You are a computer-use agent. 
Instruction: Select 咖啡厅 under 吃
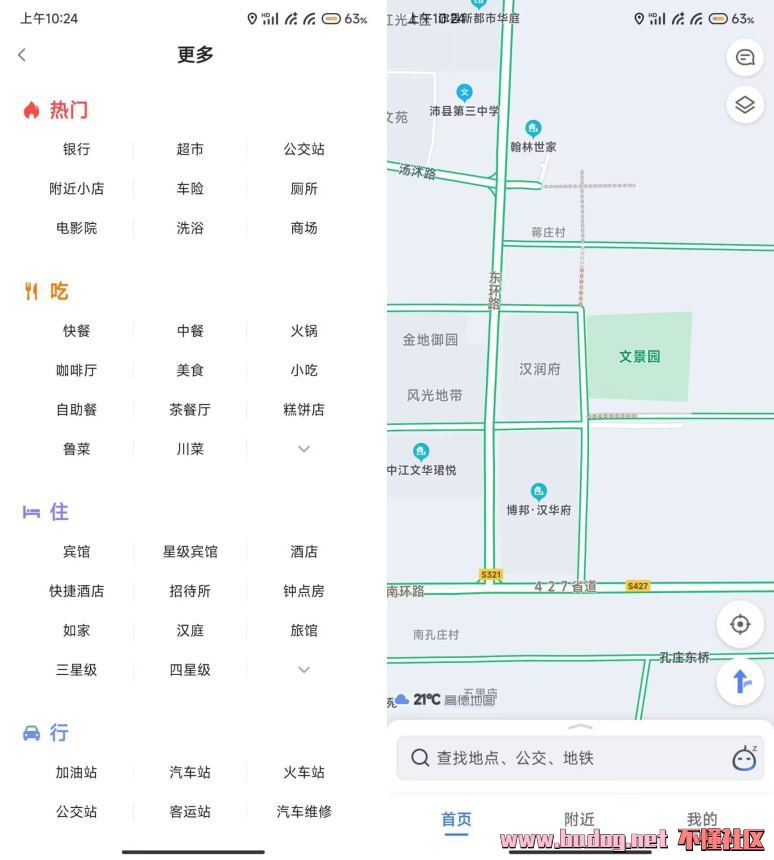(77, 370)
